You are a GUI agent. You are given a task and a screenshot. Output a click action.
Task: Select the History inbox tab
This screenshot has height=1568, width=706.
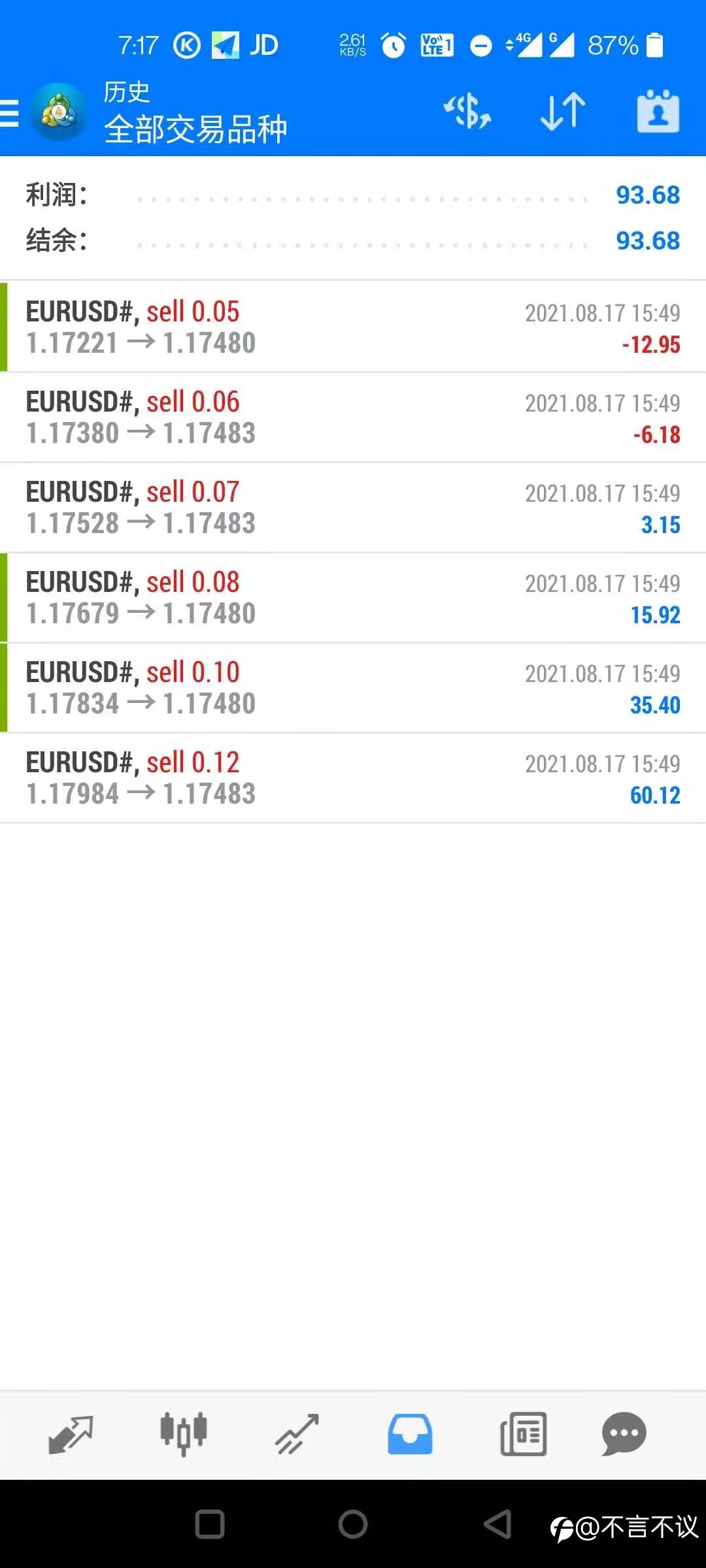coord(410,1434)
